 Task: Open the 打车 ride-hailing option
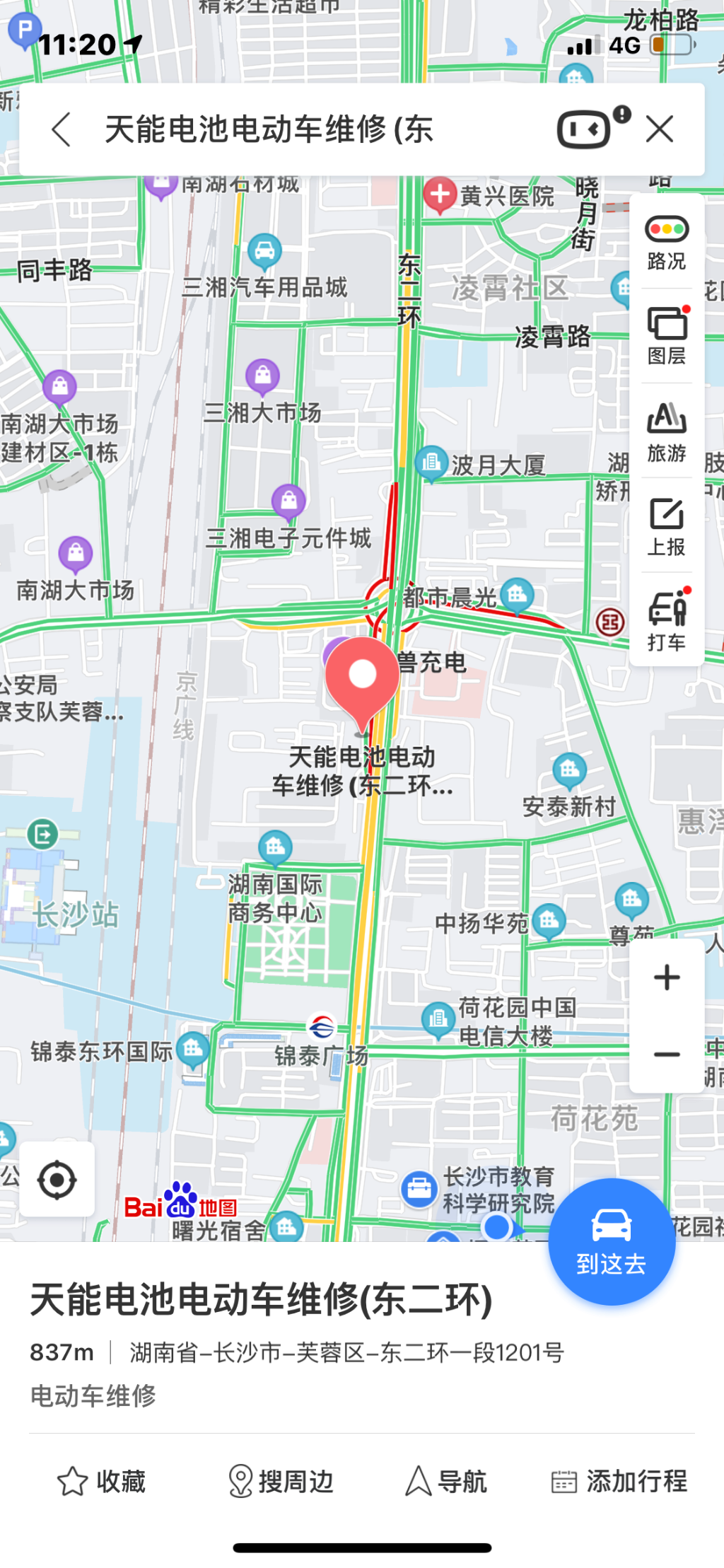666,620
